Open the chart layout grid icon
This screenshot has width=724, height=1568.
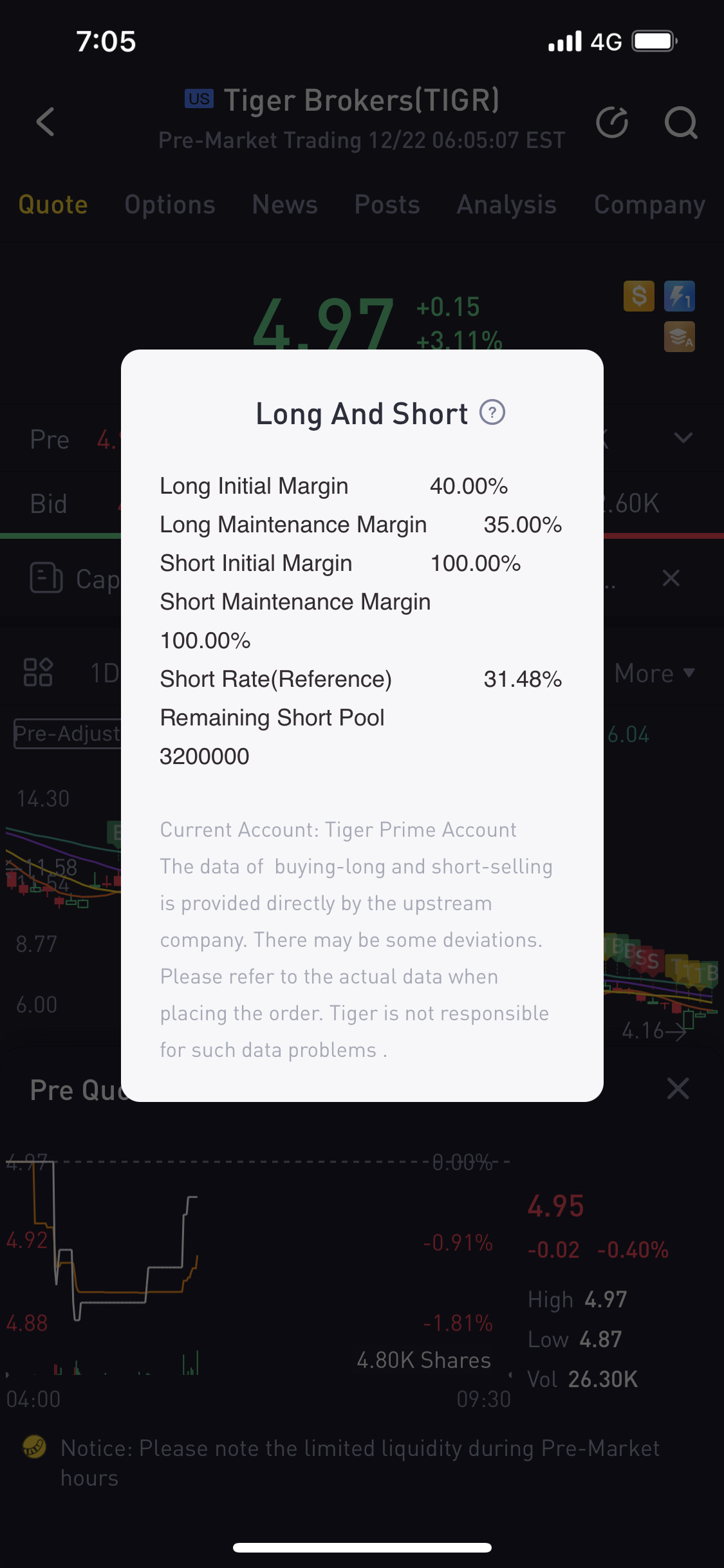[x=38, y=672]
